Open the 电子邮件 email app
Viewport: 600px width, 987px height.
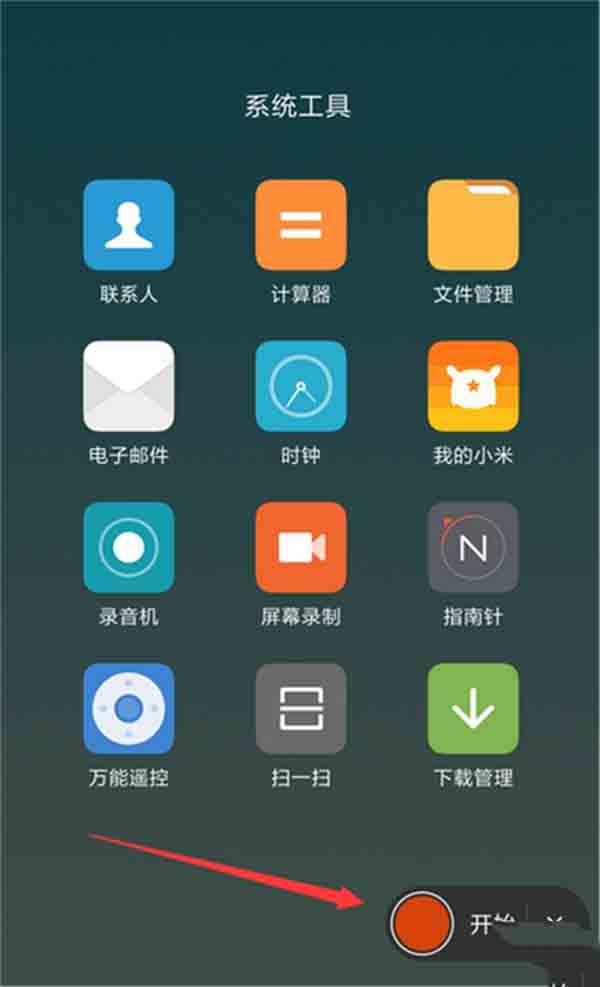pyautogui.click(x=128, y=386)
